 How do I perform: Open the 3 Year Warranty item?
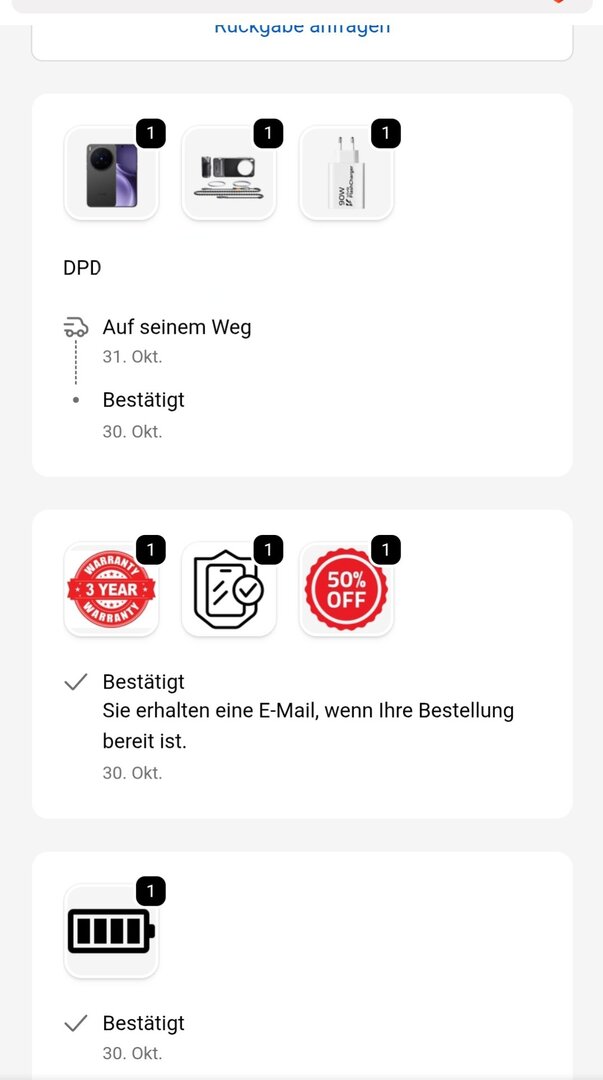(111, 590)
